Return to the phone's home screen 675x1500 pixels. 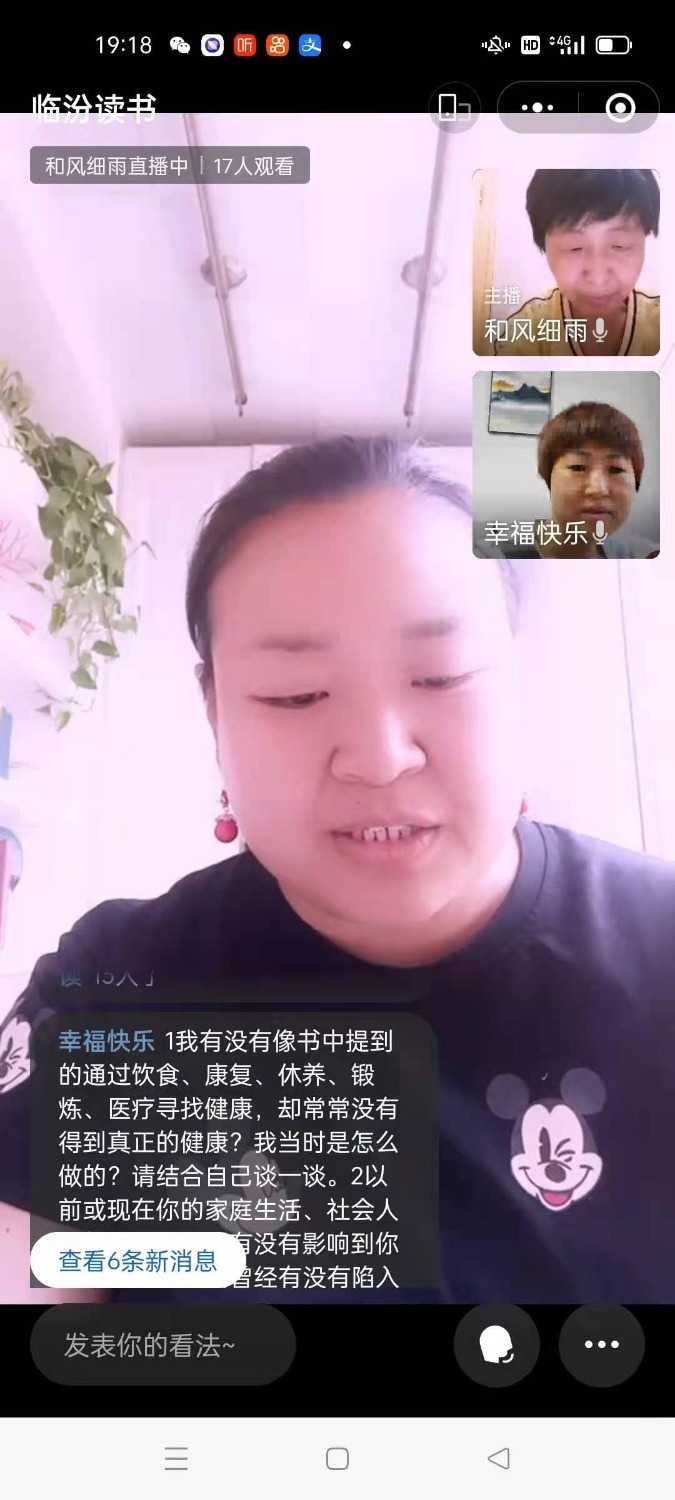(x=337, y=1458)
